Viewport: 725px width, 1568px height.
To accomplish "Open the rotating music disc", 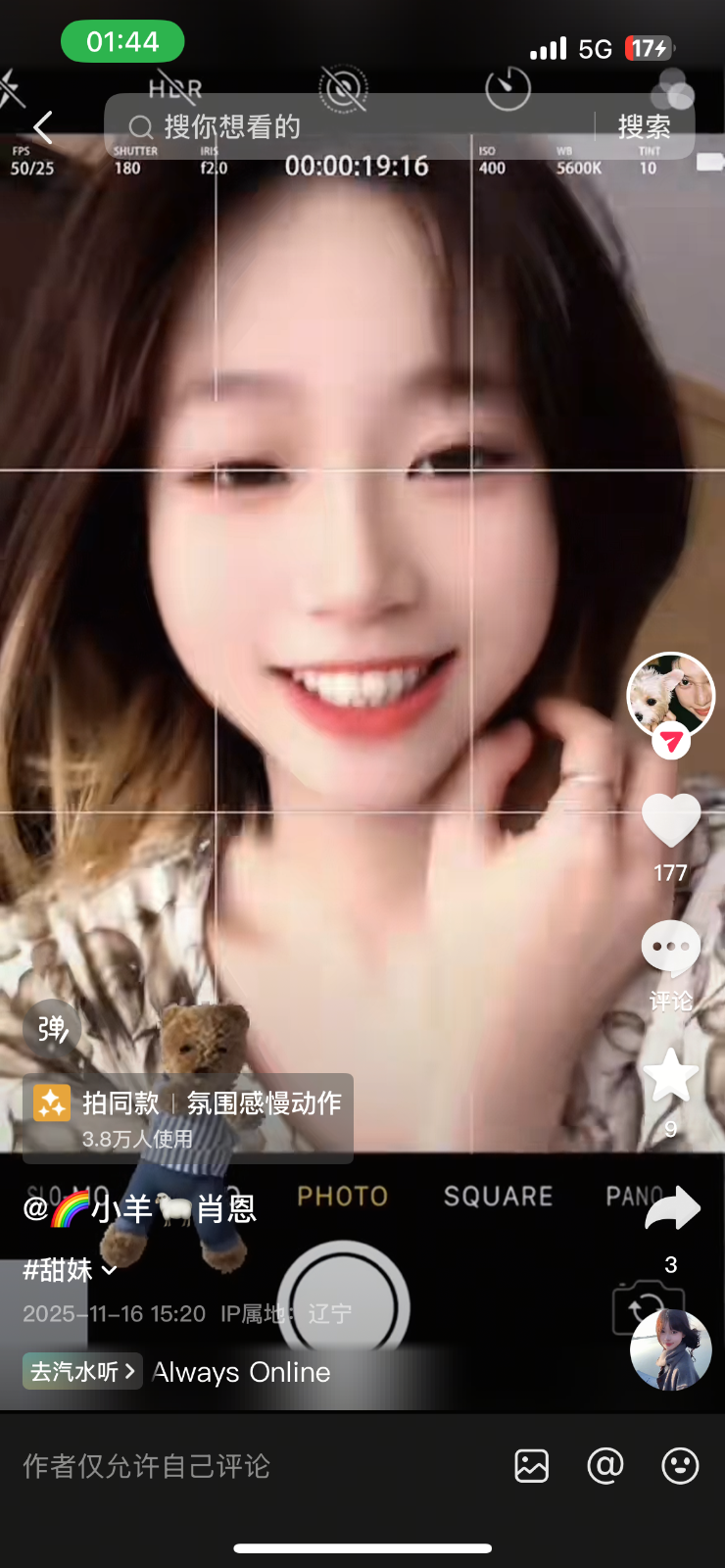I will click(671, 1349).
